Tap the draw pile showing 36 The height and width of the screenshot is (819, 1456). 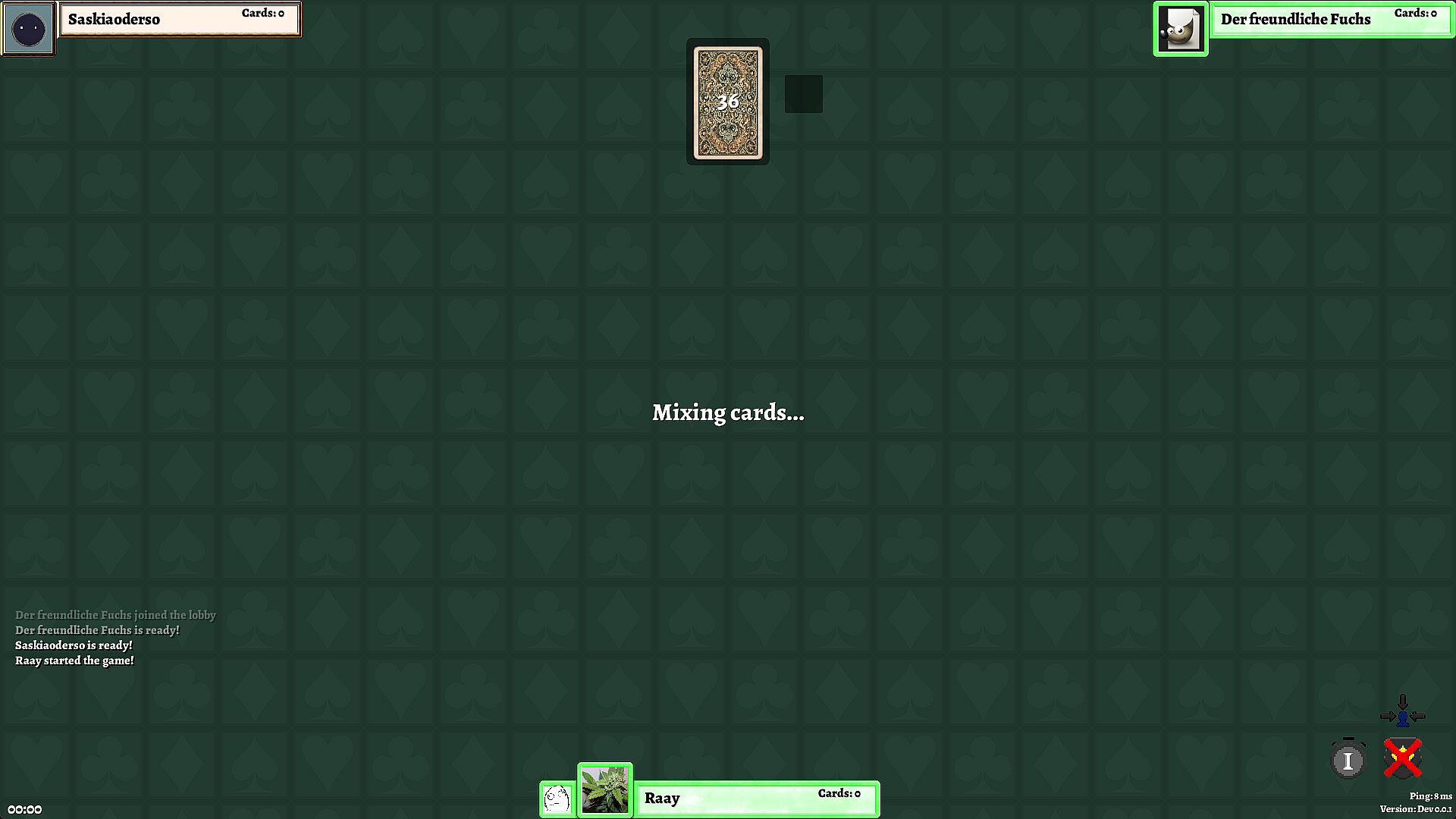(x=727, y=102)
